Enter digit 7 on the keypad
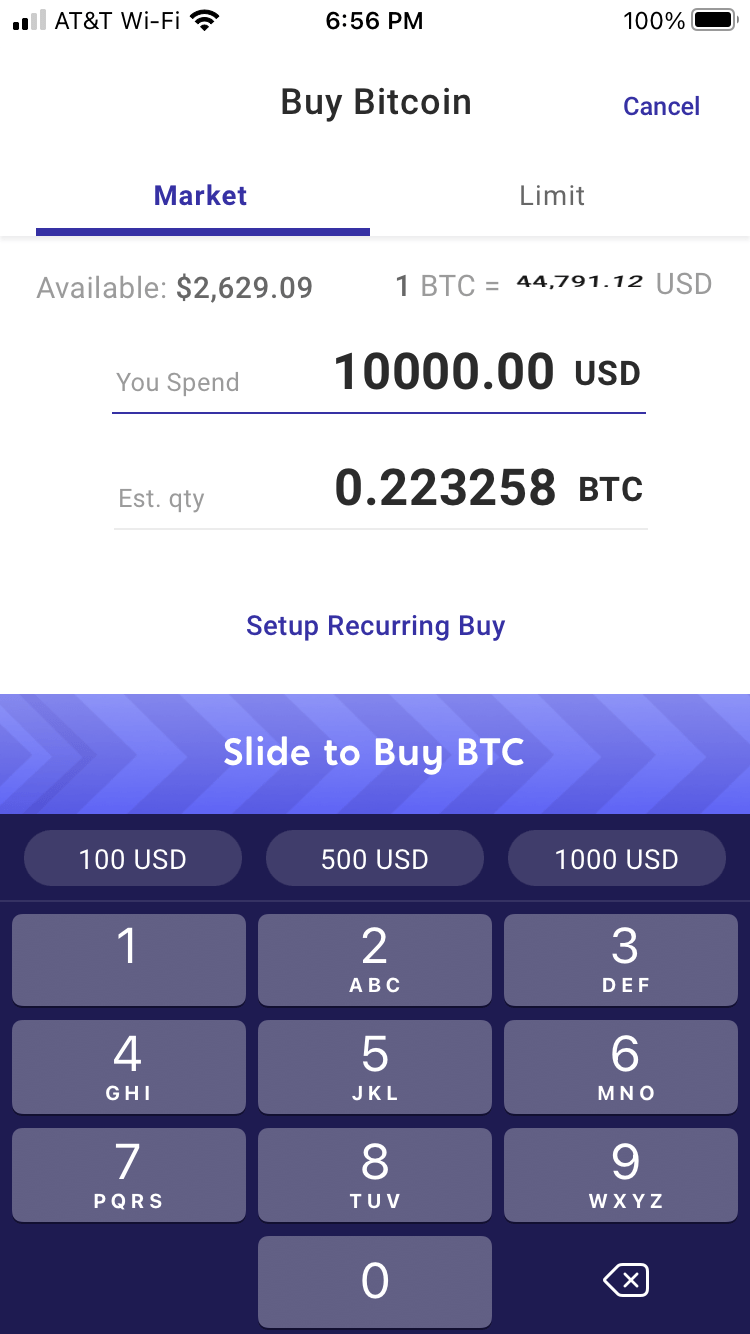This screenshot has width=750, height=1334. pyautogui.click(x=129, y=1175)
